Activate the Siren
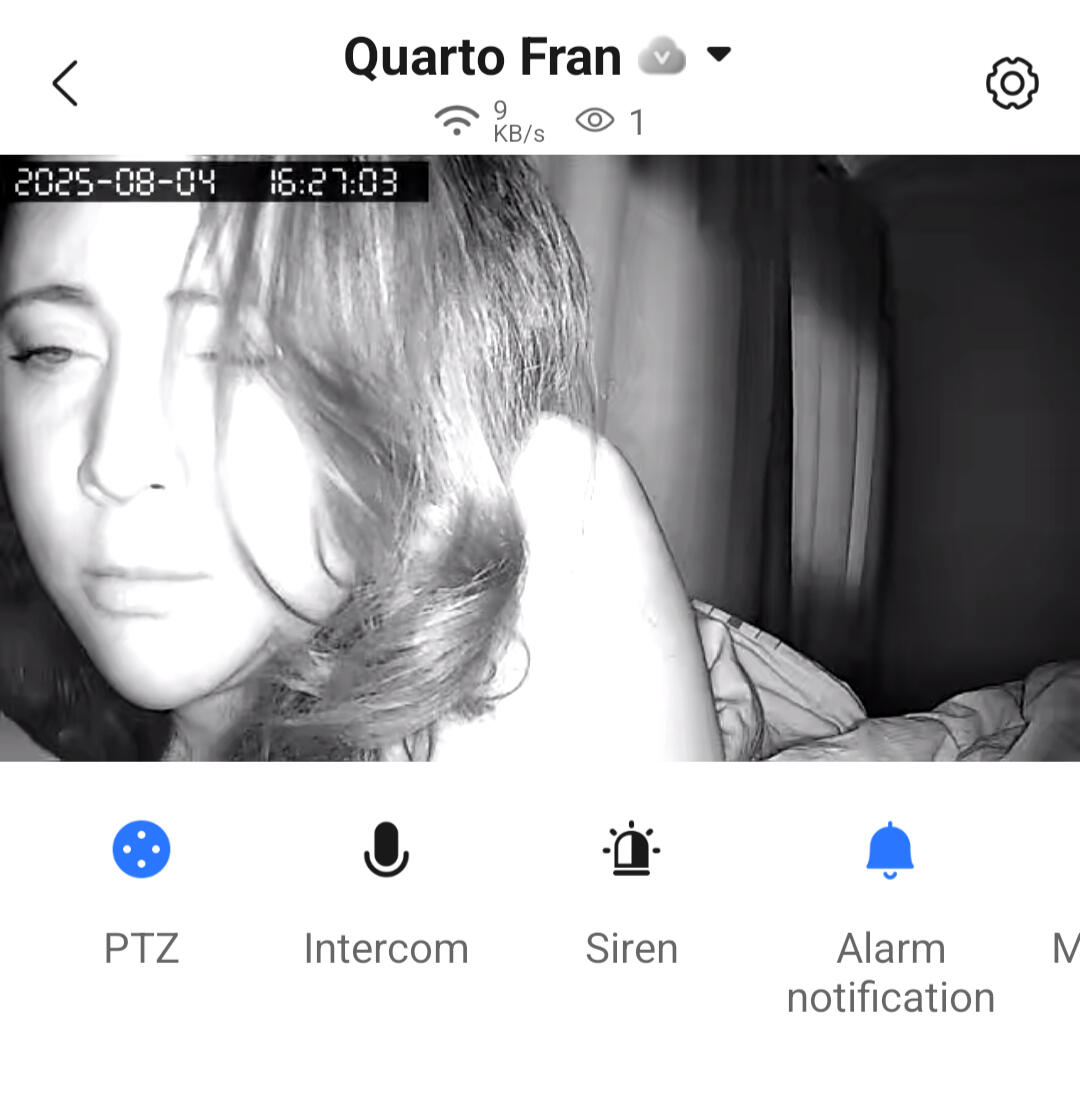The width and height of the screenshot is (1080, 1101). pos(631,850)
